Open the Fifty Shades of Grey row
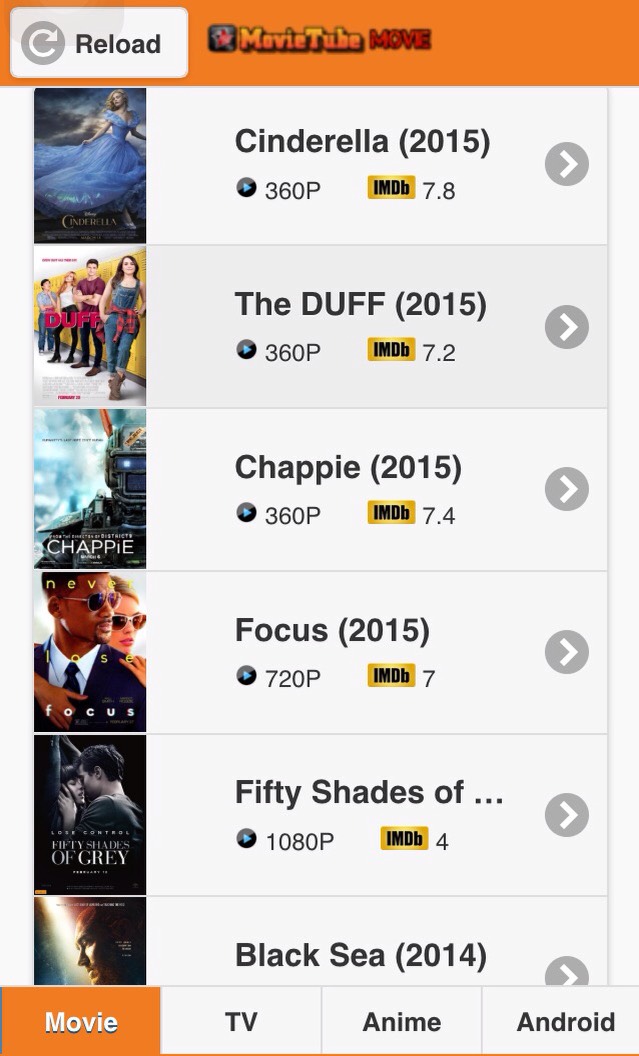The height and width of the screenshot is (1056, 639). pos(321,815)
